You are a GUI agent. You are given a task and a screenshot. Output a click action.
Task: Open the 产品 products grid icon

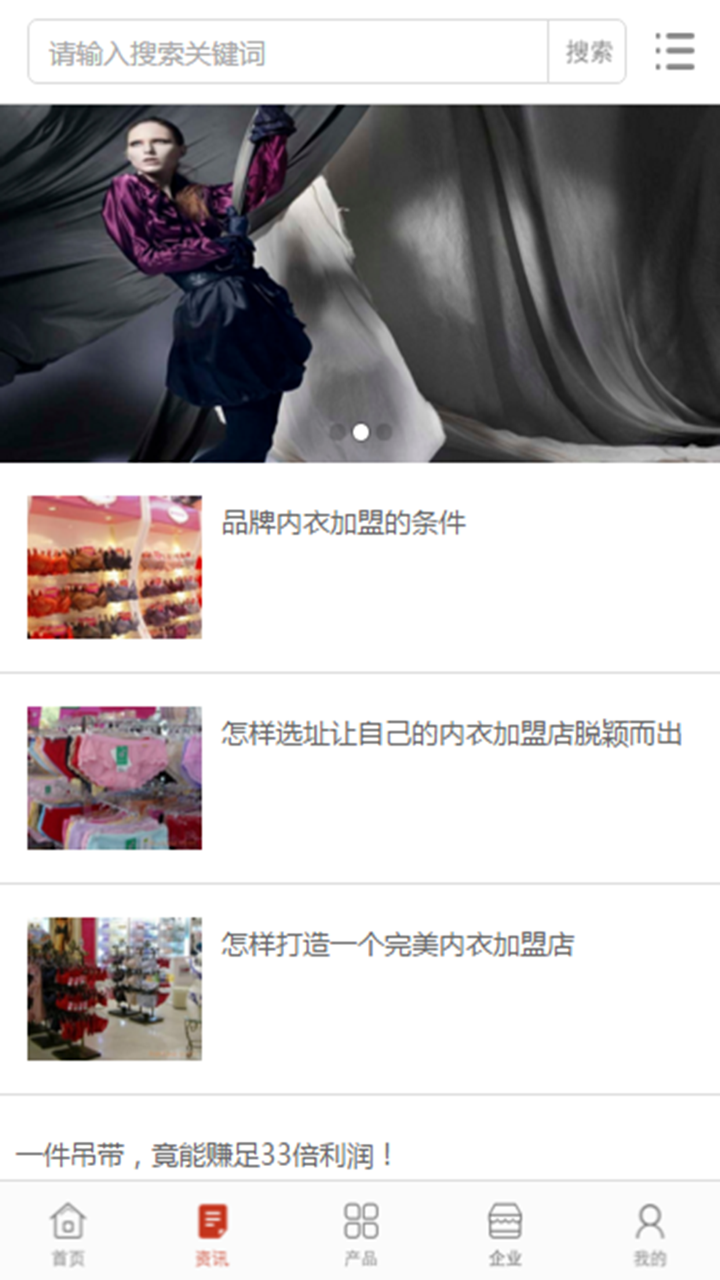(360, 1220)
